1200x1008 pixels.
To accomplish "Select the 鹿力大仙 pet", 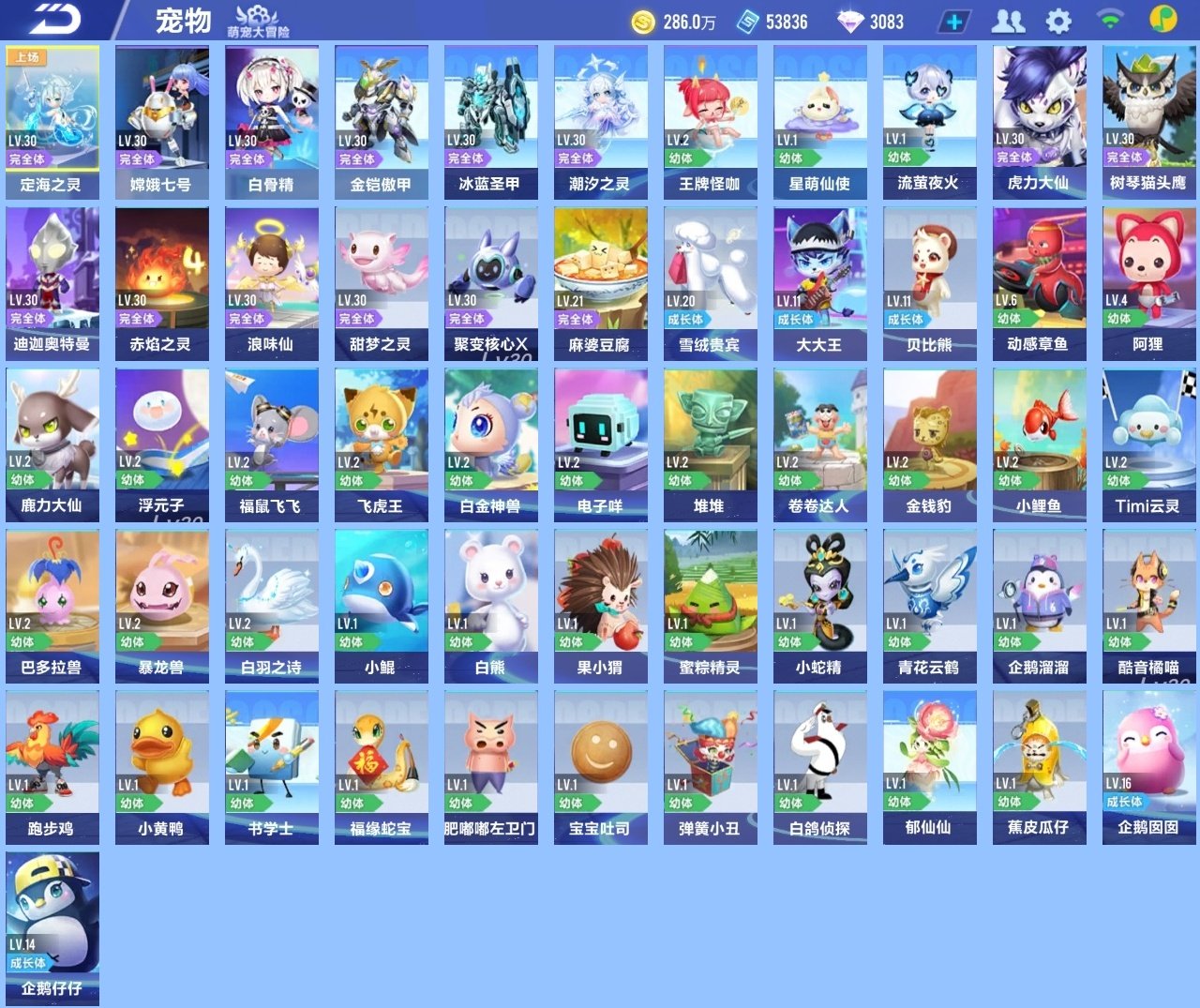I will pos(52,444).
